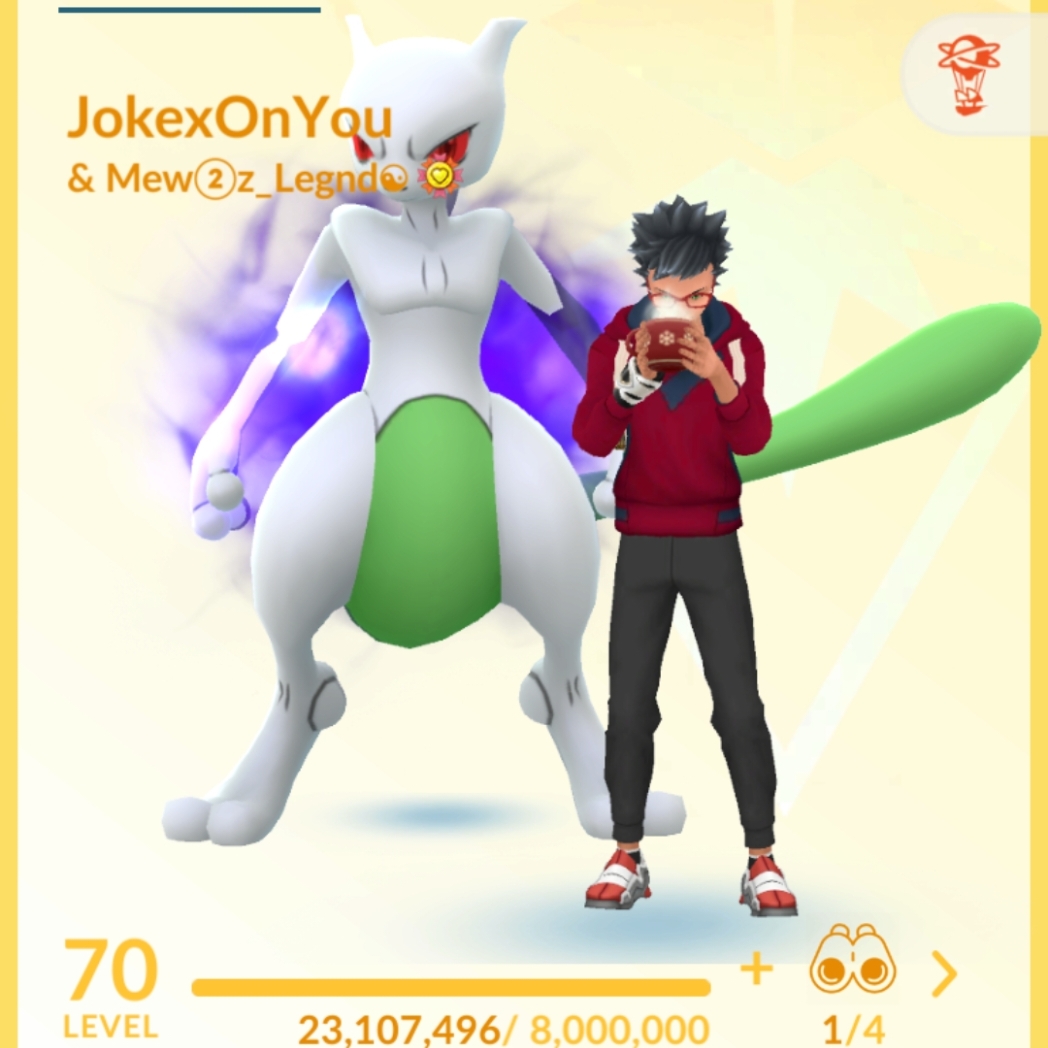Tap the right chevron arrow
This screenshot has width=1048, height=1048.
tap(944, 974)
